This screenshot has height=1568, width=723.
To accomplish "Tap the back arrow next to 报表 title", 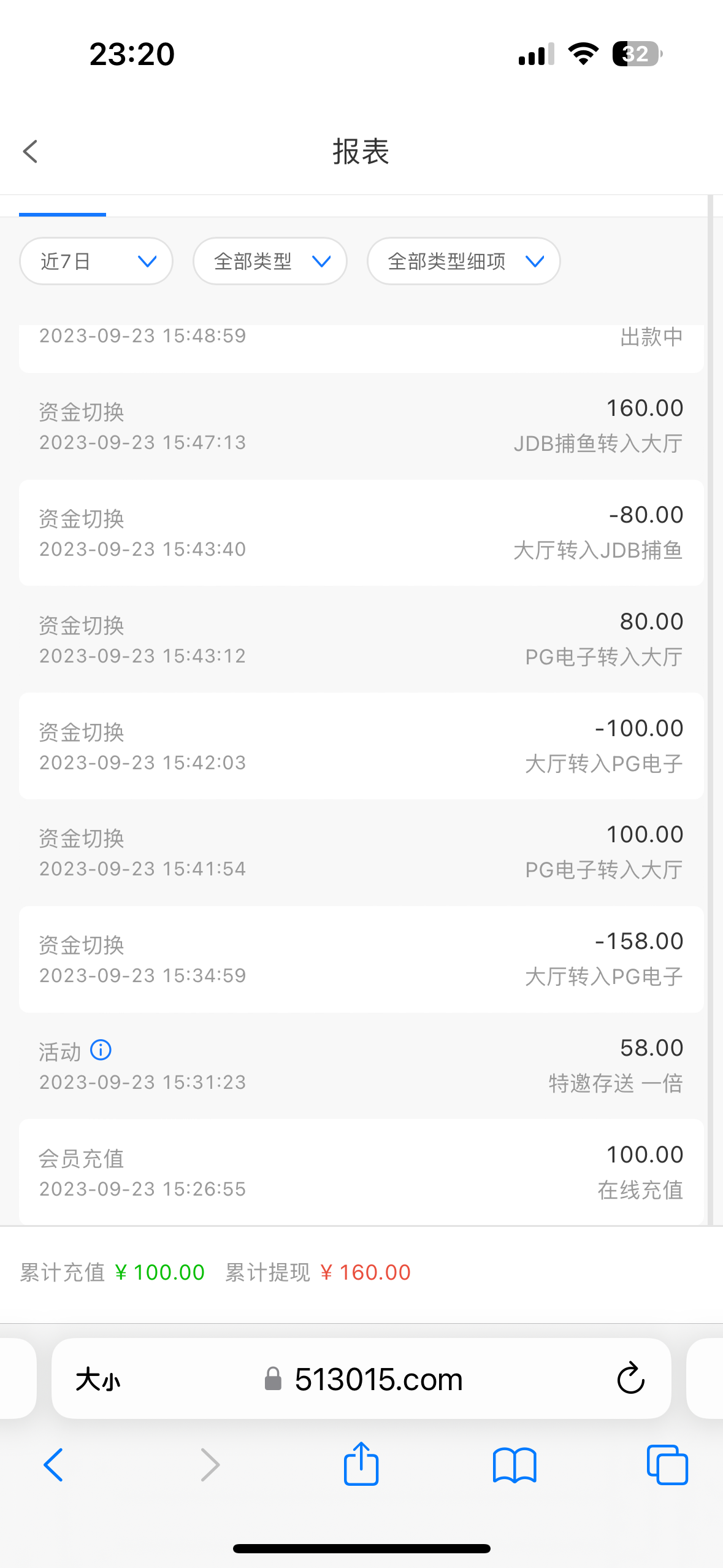I will click(x=30, y=151).
